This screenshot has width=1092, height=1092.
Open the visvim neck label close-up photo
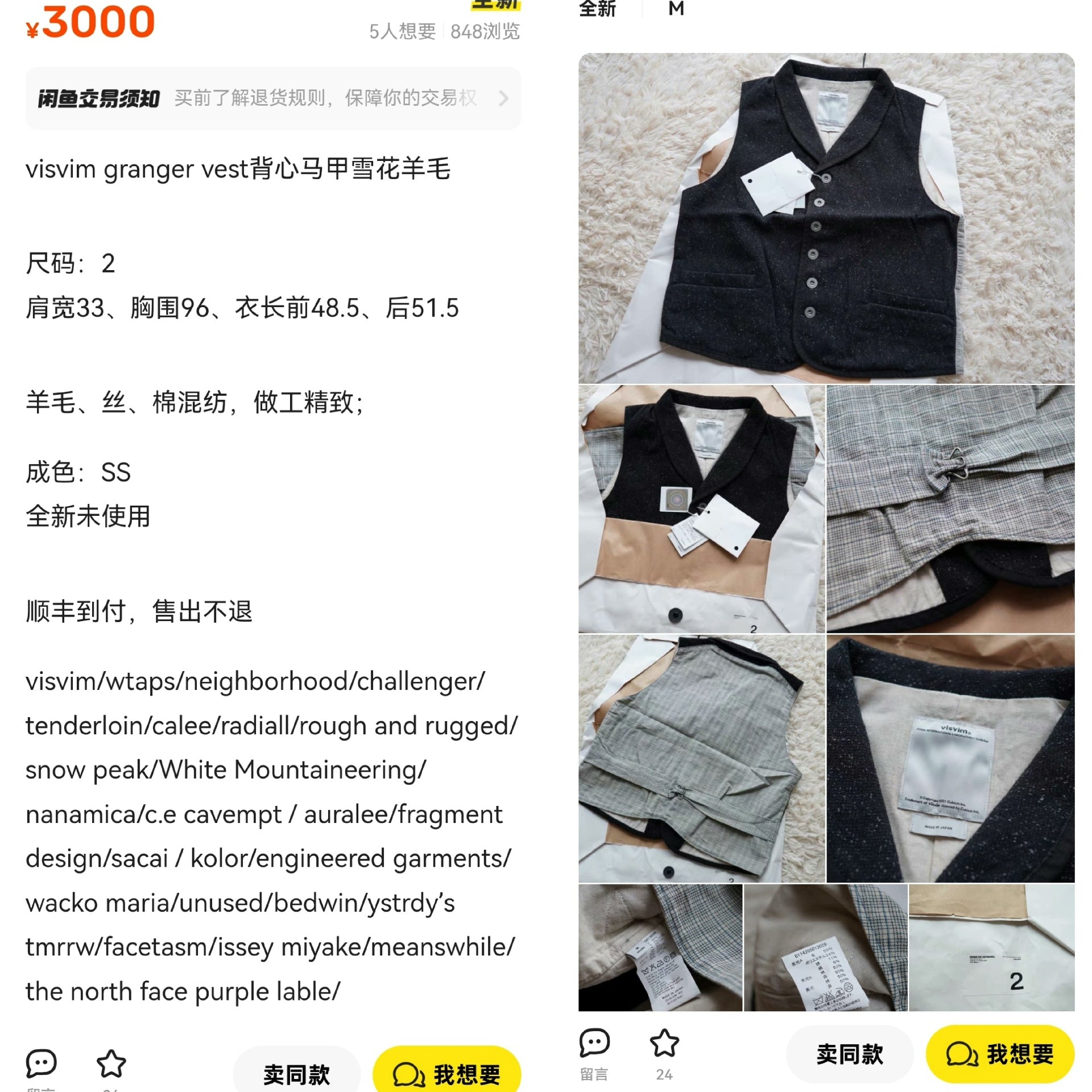point(950,759)
